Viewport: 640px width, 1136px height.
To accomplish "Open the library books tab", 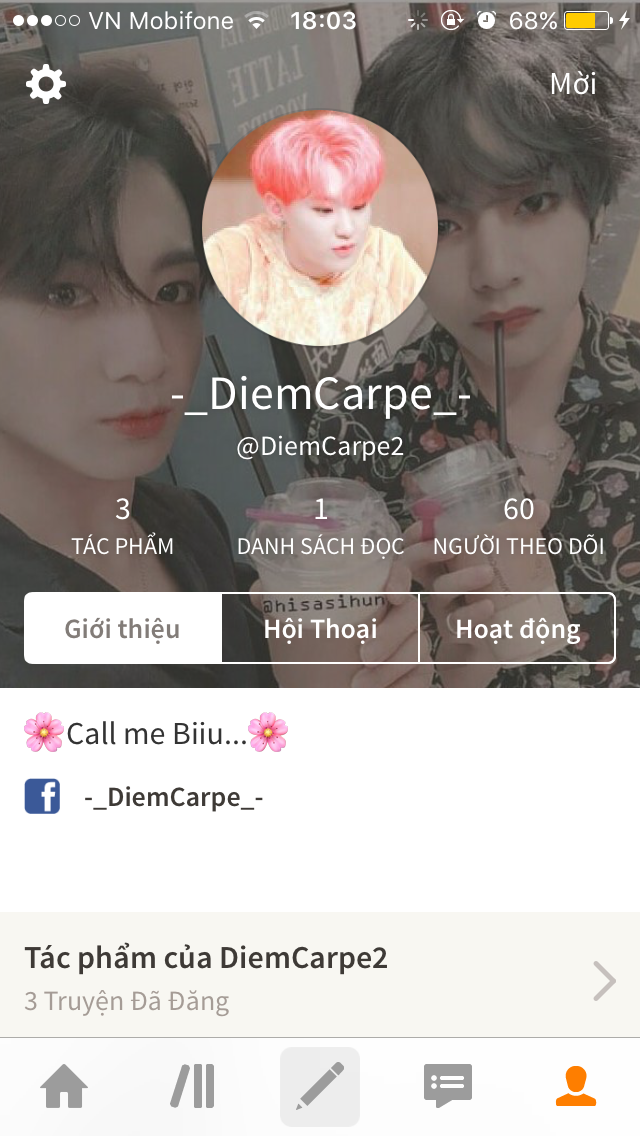I will coord(192,1086).
